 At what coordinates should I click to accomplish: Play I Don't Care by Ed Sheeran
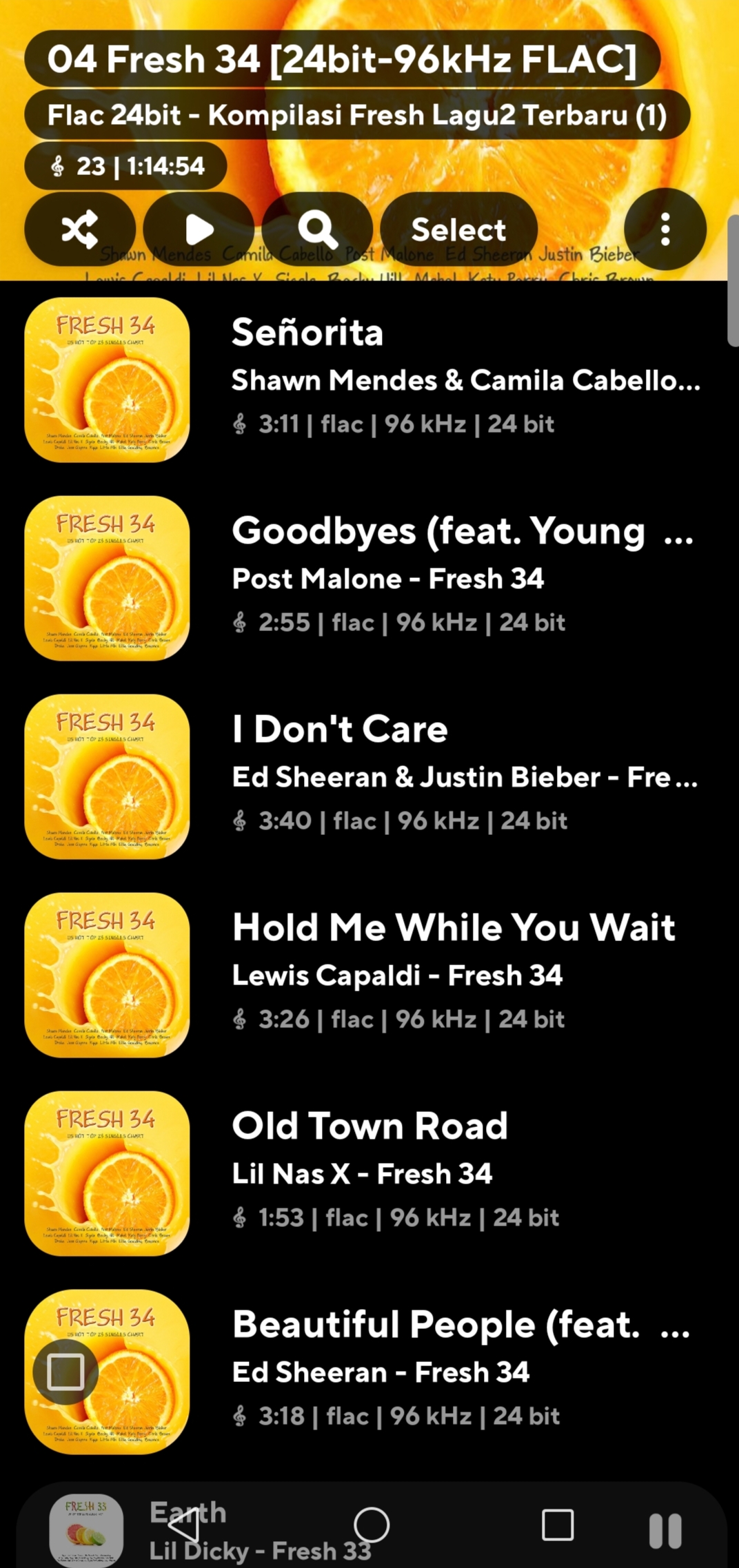coord(369,776)
